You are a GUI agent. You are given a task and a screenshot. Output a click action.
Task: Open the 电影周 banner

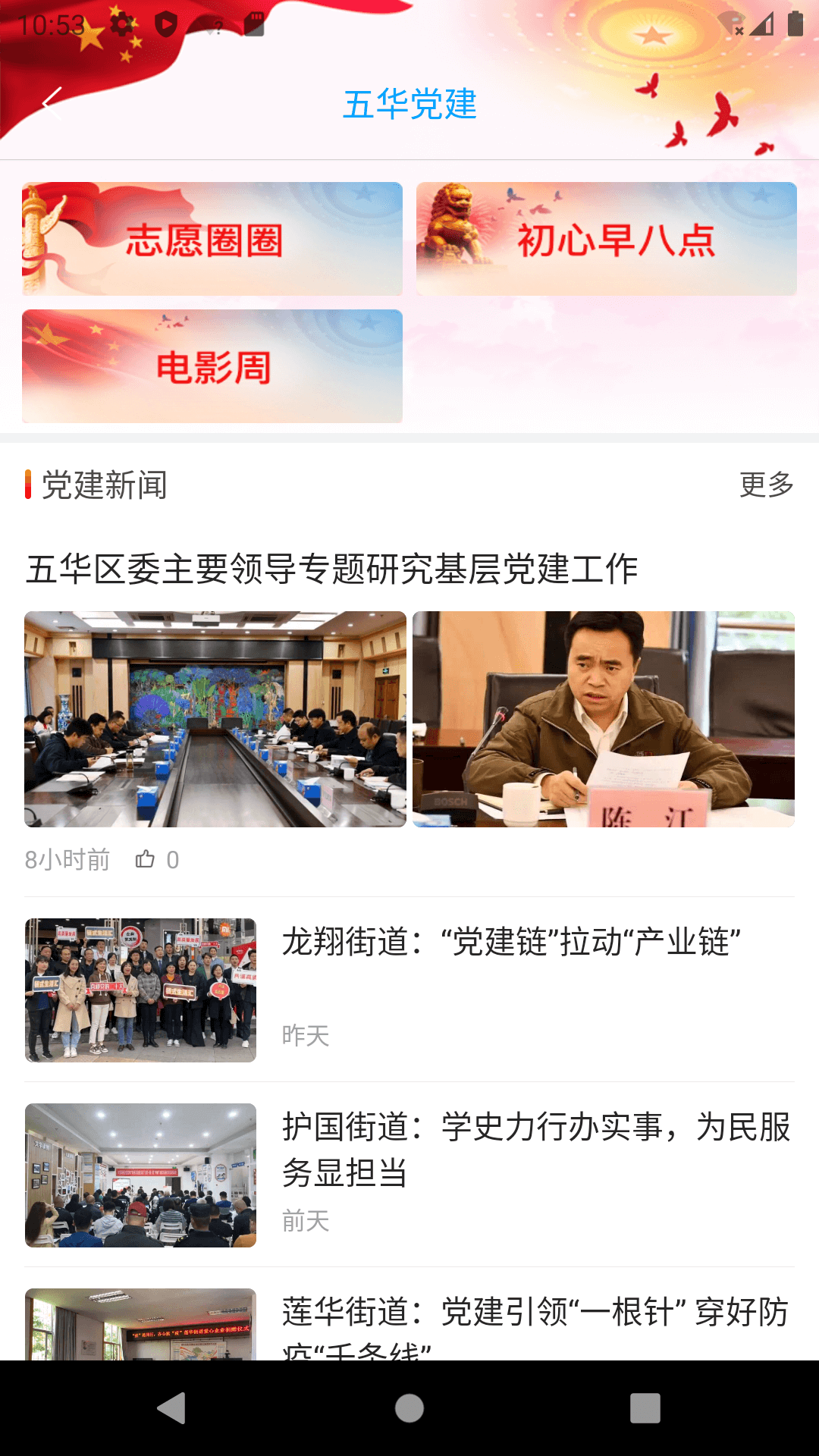[x=212, y=366]
